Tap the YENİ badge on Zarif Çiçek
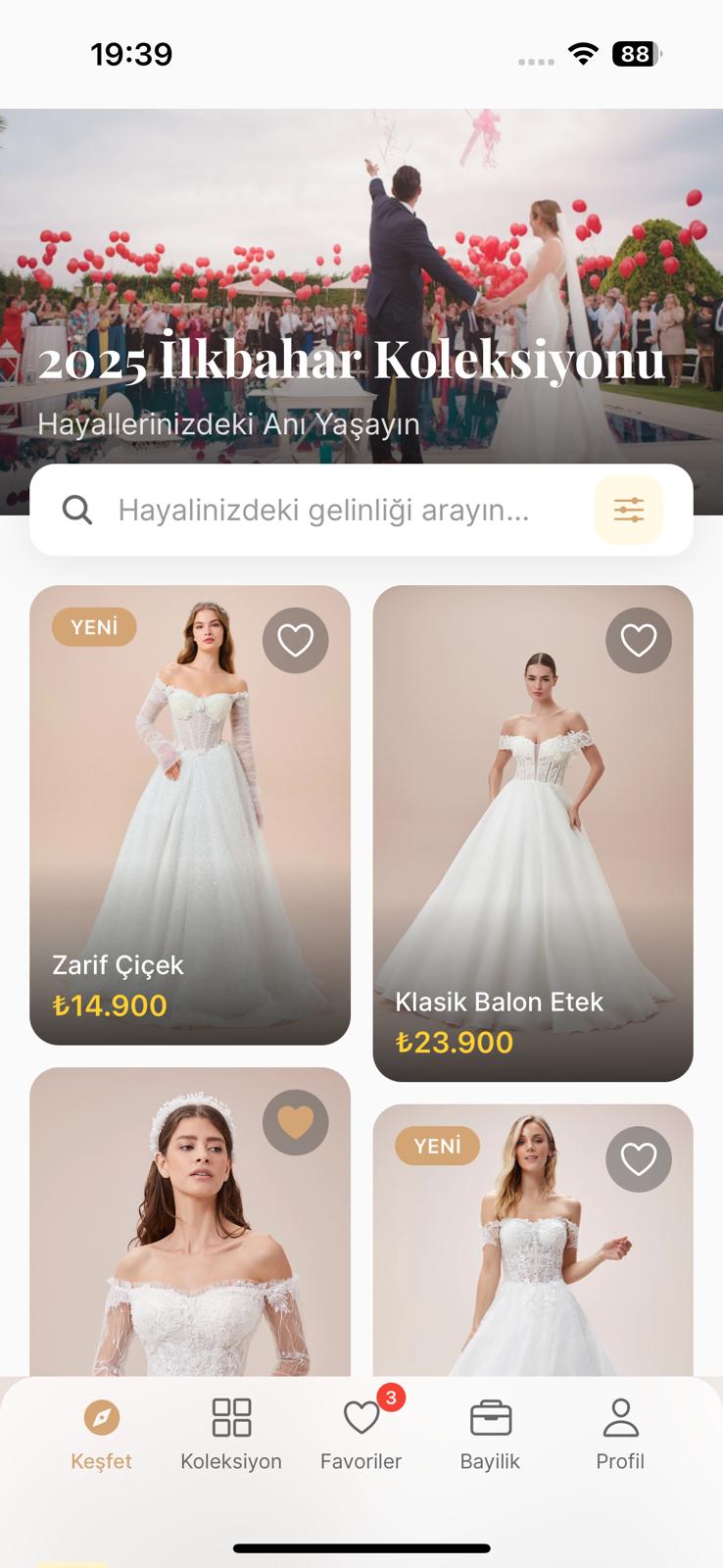This screenshot has width=723, height=1568. point(92,626)
